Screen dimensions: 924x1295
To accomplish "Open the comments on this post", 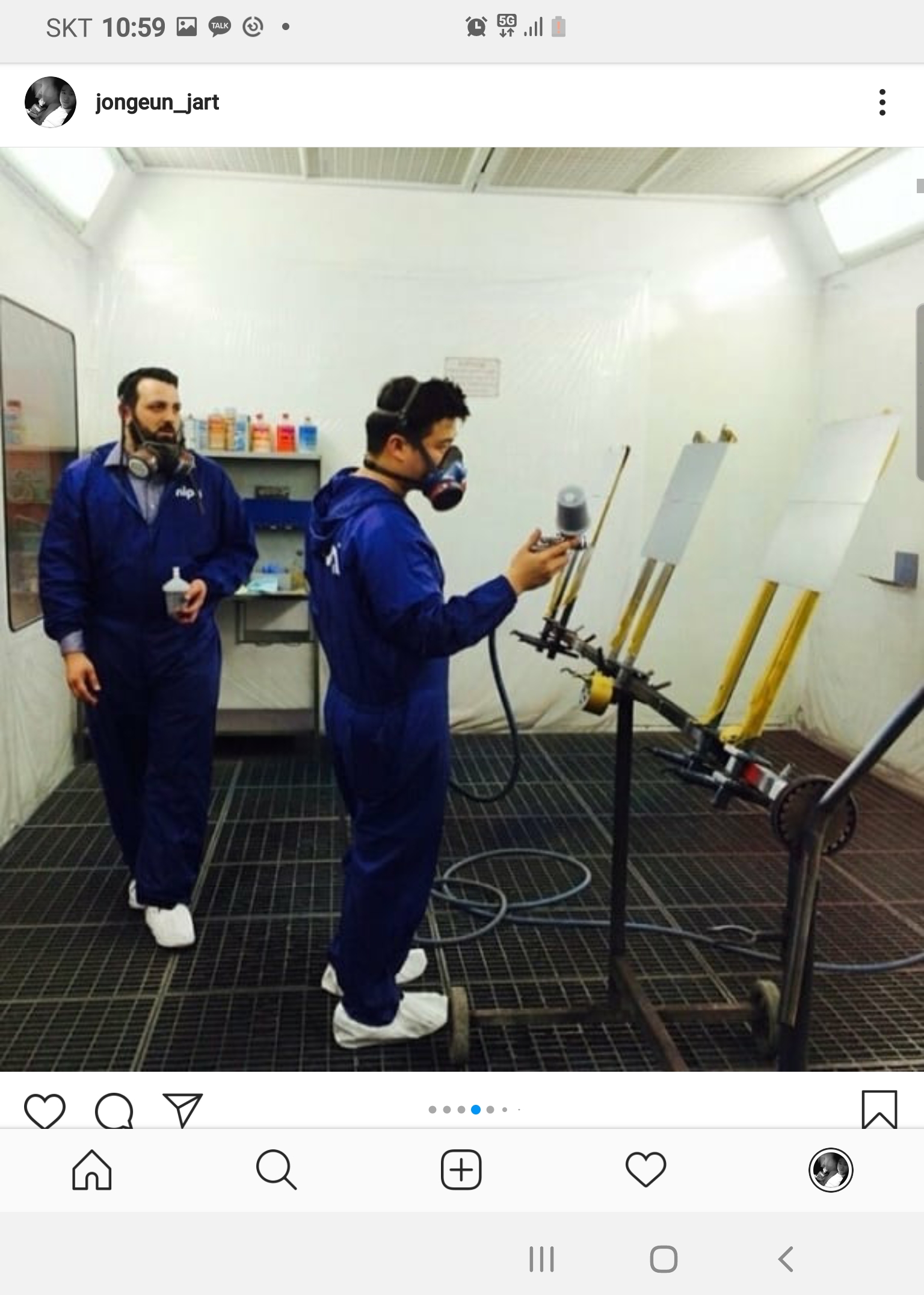I will click(114, 1110).
